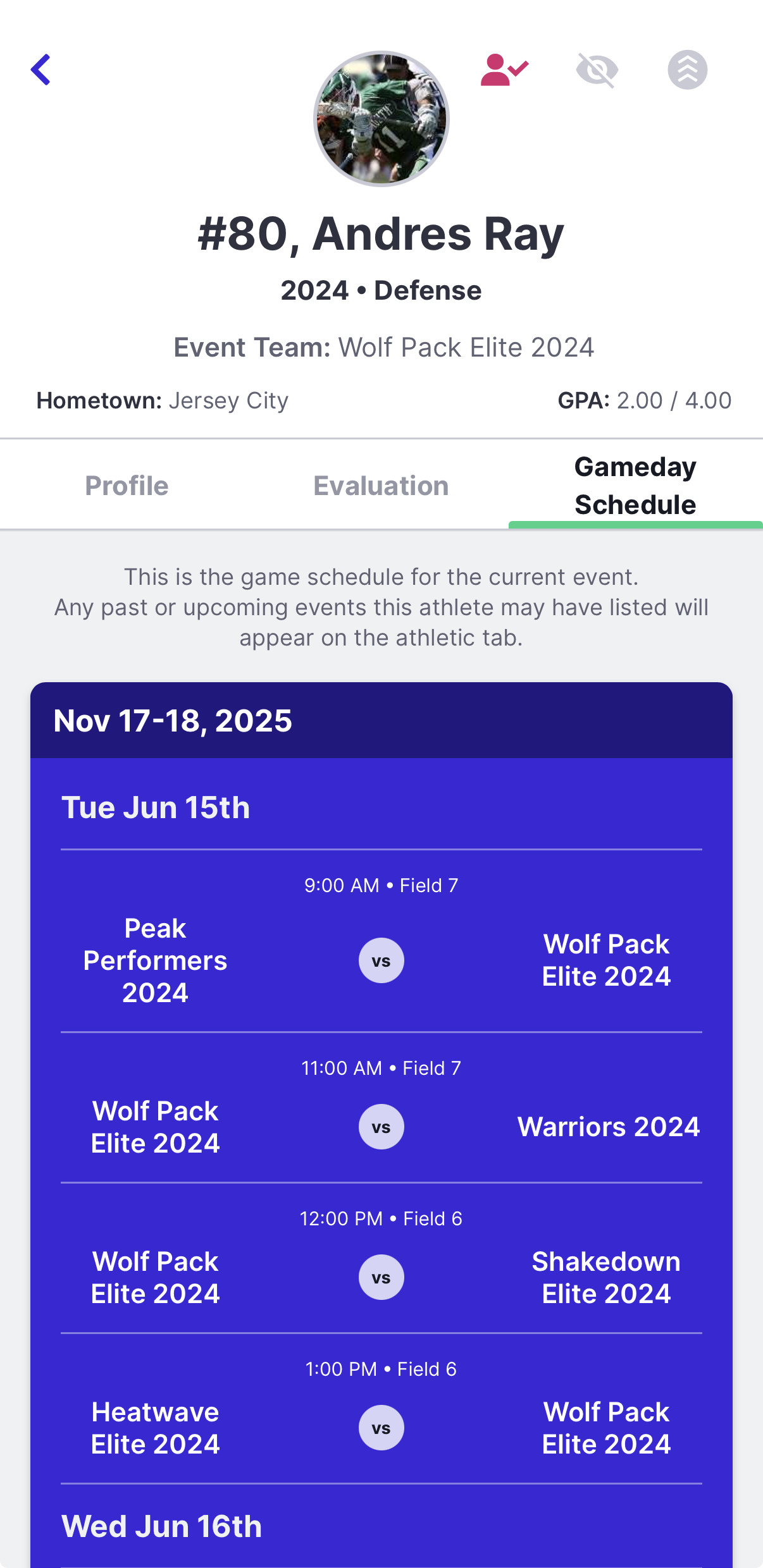Image resolution: width=763 pixels, height=1568 pixels.
Task: Tap the Wolf Pack Elite 2024 event team
Action: tap(466, 347)
